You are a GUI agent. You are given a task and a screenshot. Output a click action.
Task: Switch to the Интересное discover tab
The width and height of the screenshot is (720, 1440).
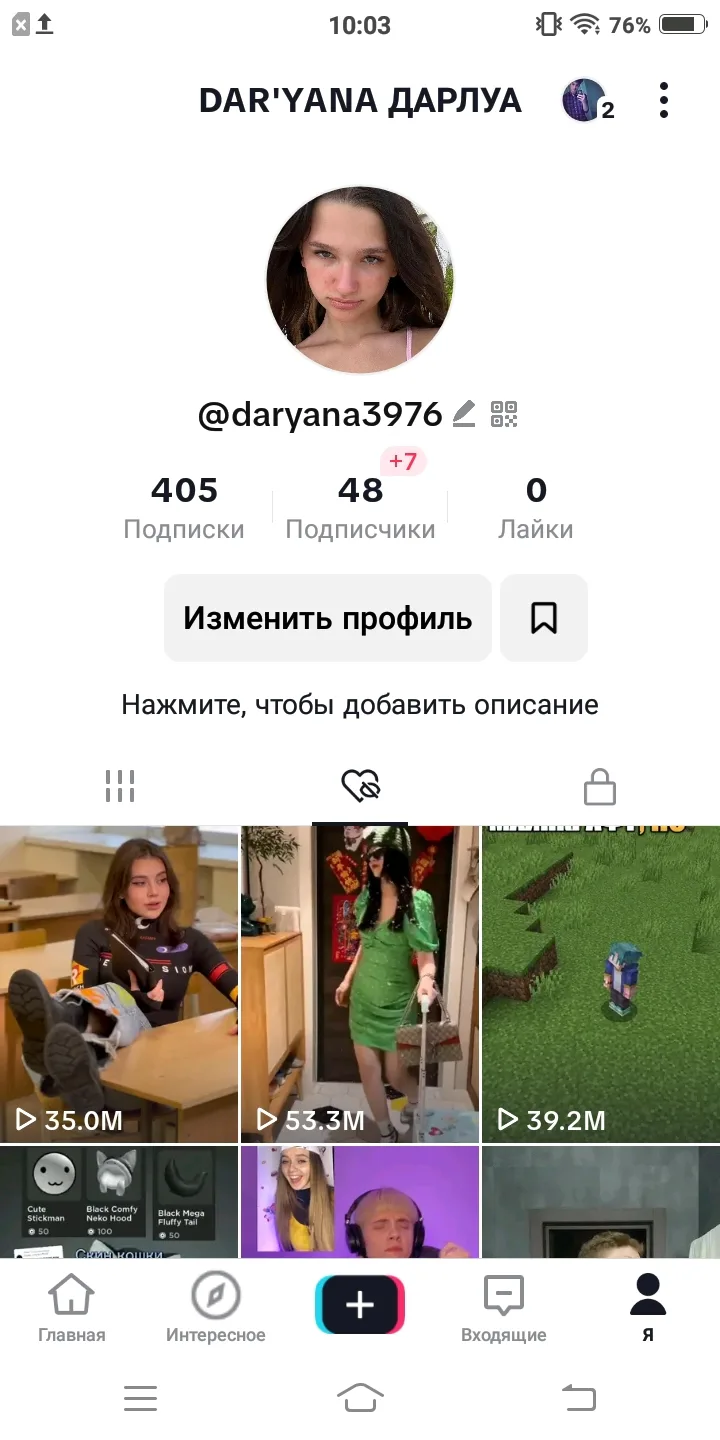click(216, 1309)
